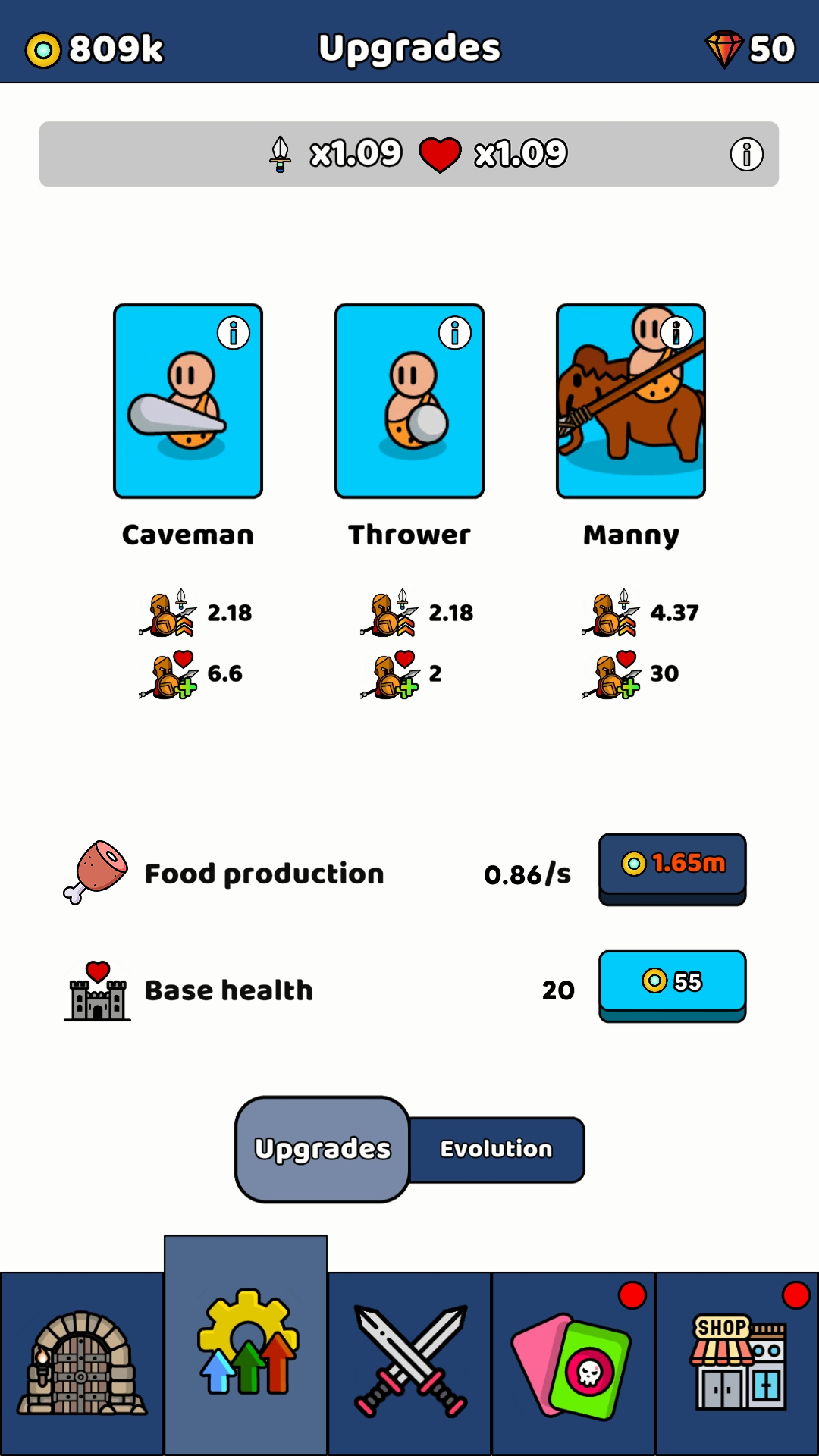View Manny unit info
The width and height of the screenshot is (819, 1456).
(676, 332)
